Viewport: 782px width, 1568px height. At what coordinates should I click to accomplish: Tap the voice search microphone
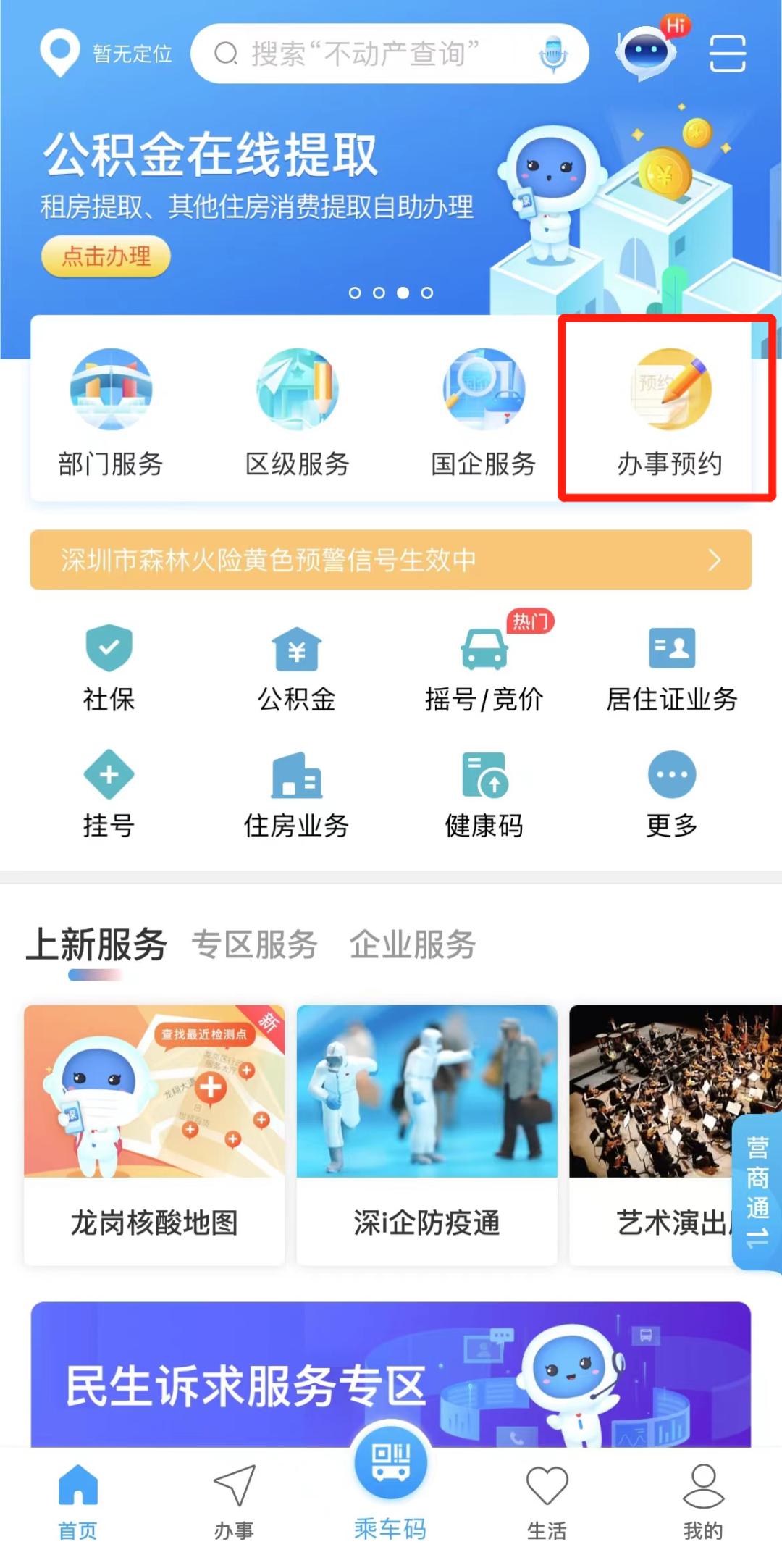tap(553, 54)
